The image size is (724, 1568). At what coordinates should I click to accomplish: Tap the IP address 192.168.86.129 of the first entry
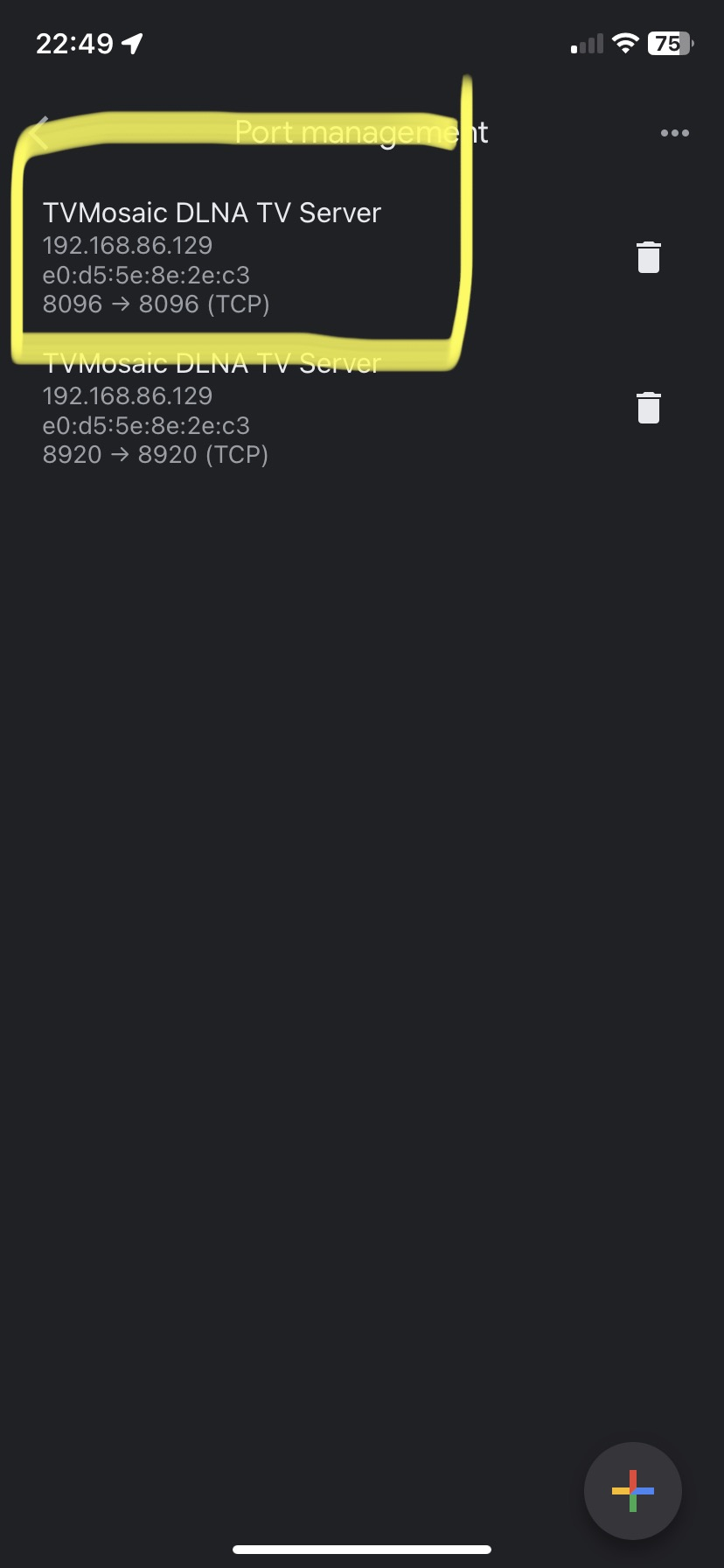click(128, 246)
